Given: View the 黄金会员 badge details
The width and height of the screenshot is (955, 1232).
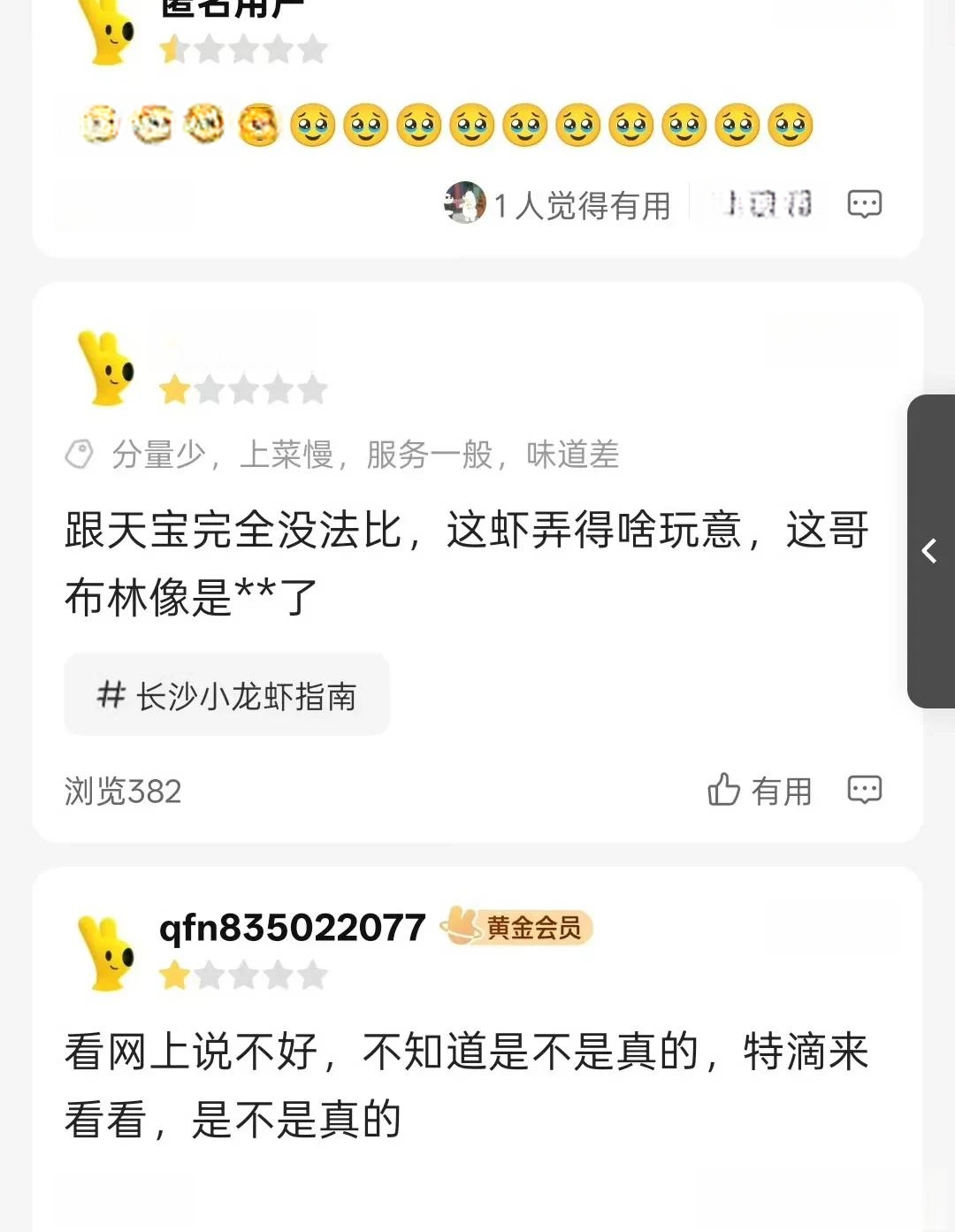Looking at the screenshot, I should [x=518, y=927].
